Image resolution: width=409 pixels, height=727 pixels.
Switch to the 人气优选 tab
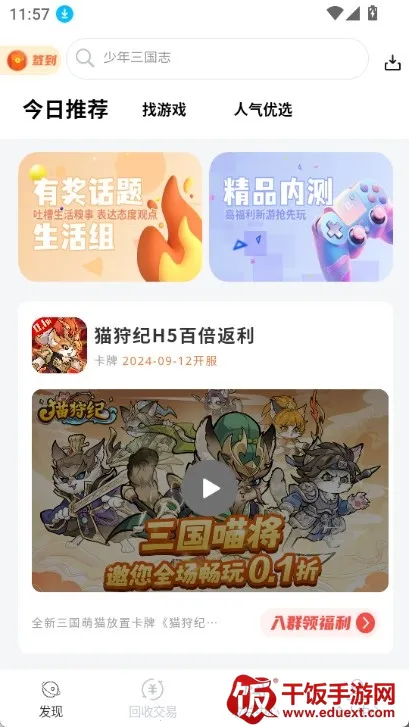click(263, 110)
